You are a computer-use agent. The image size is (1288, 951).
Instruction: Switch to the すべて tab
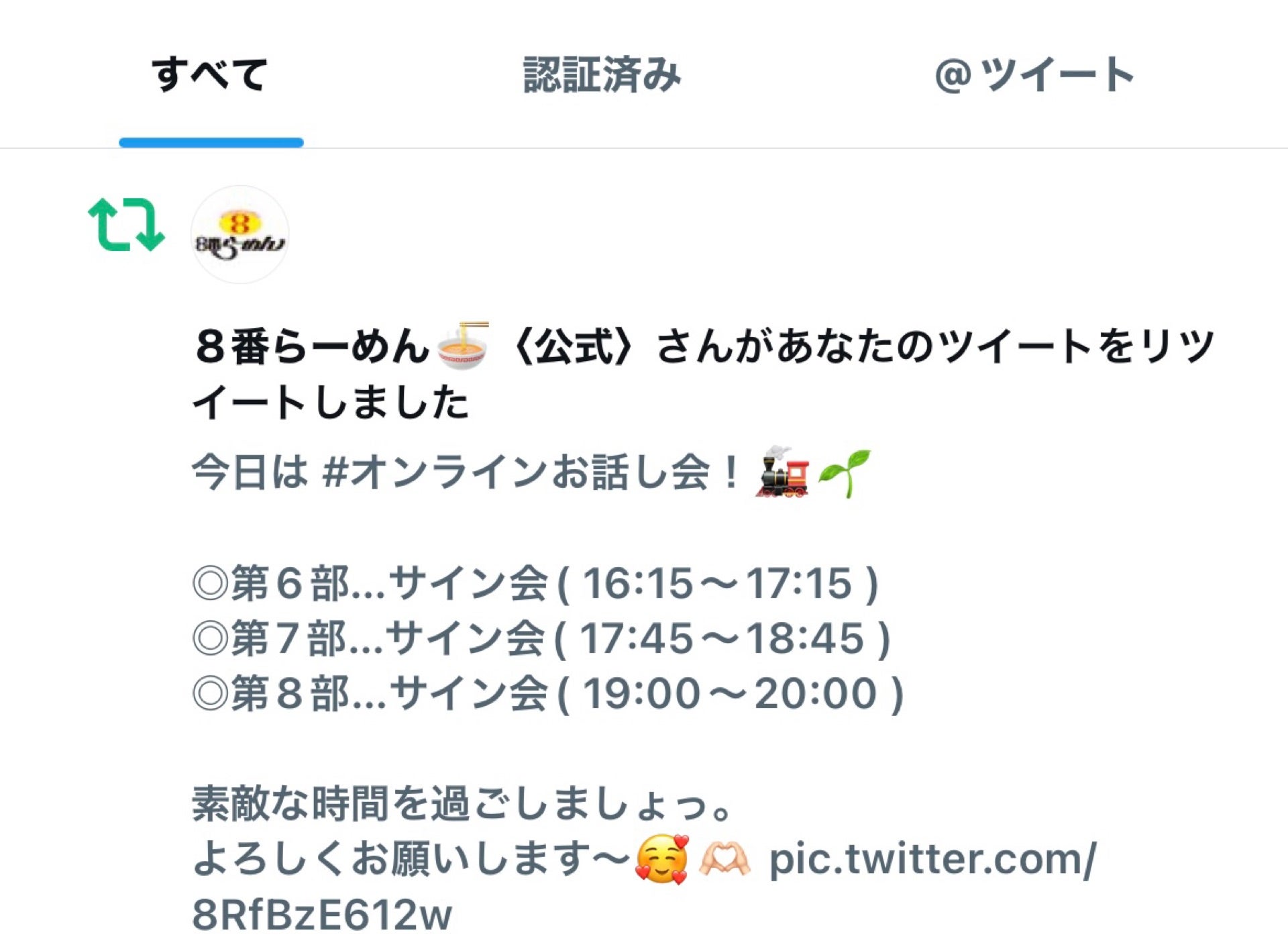[210, 74]
